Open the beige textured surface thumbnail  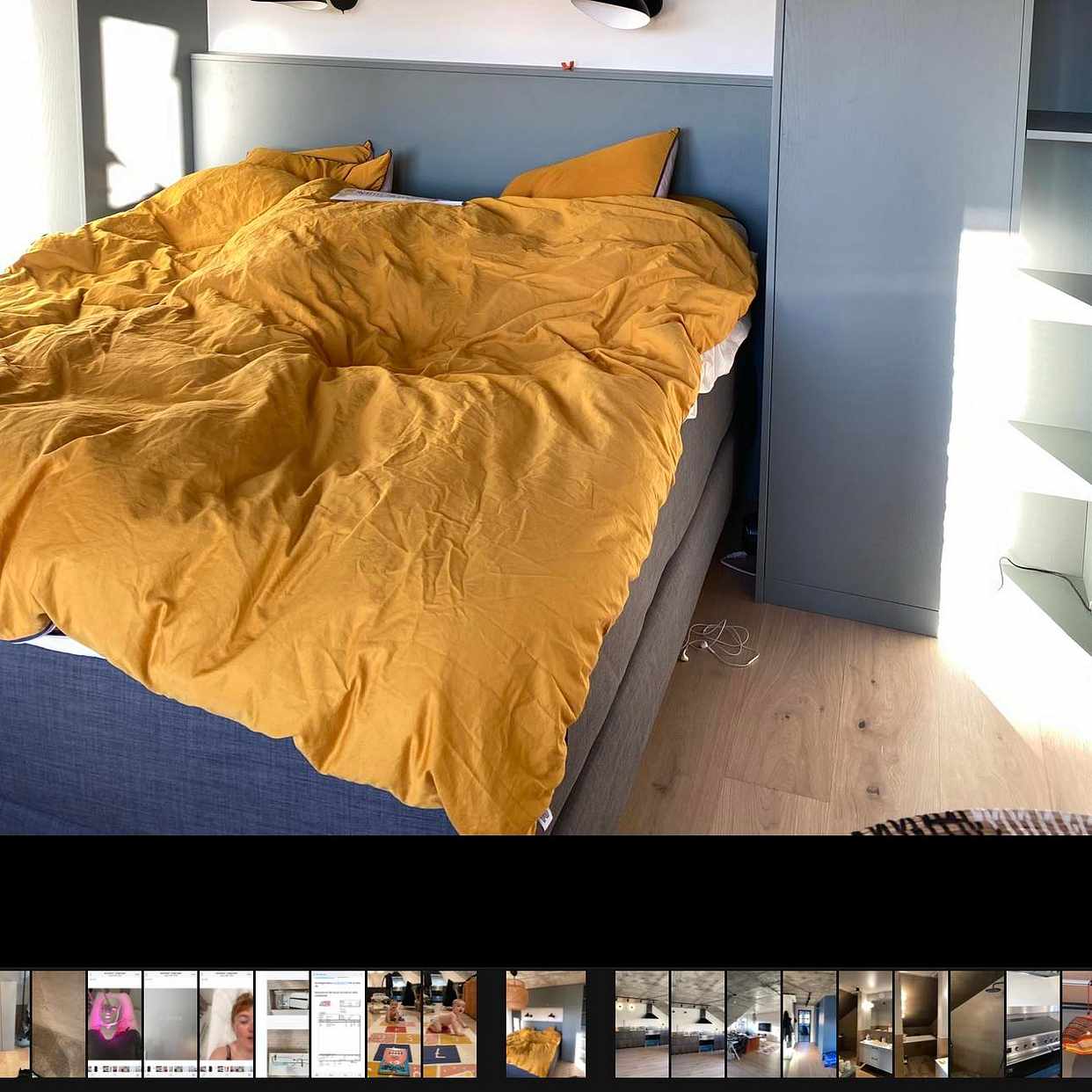click(59, 1023)
